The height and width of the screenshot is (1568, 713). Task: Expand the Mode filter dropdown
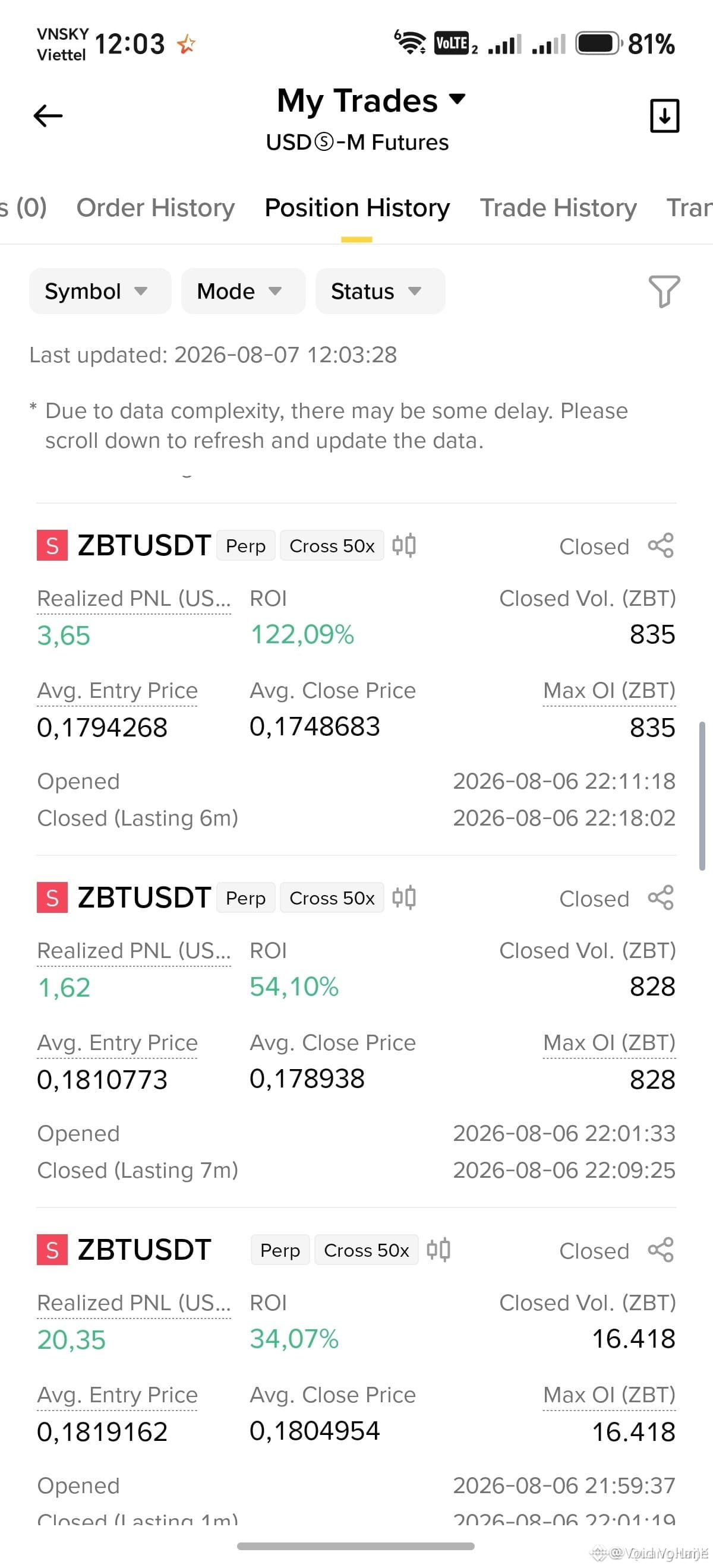pyautogui.click(x=243, y=291)
